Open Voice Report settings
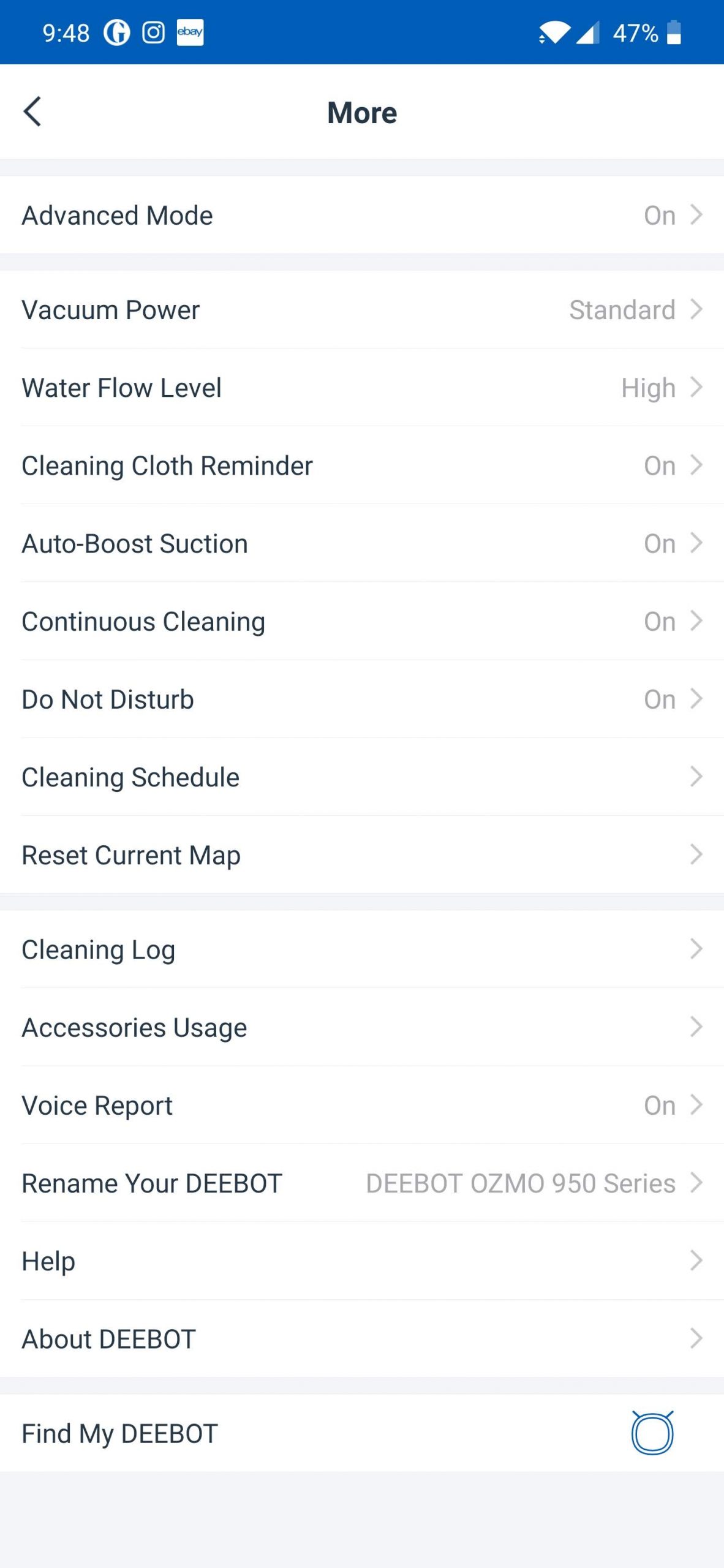The height and width of the screenshot is (1568, 724). pyautogui.click(x=362, y=1104)
